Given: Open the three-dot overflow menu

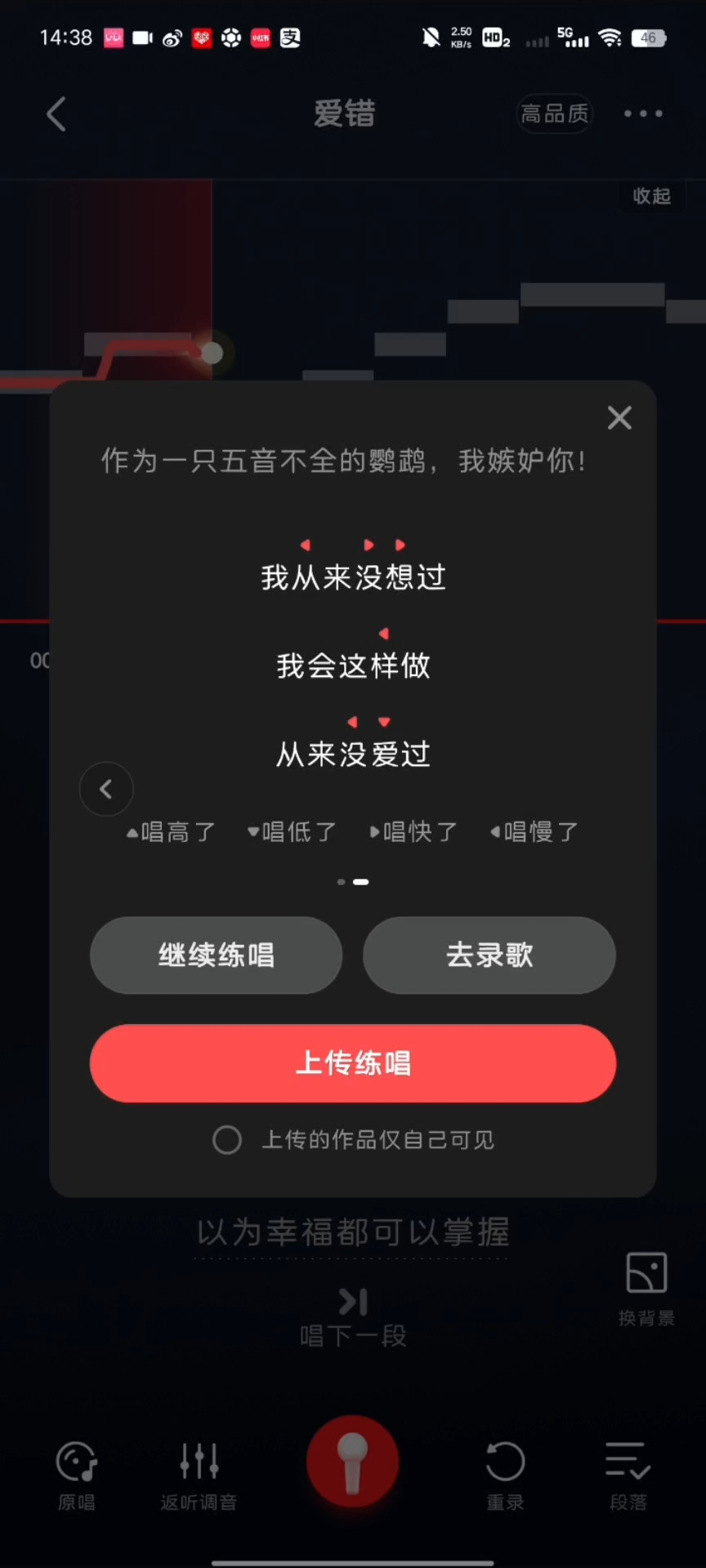Looking at the screenshot, I should 643,114.
